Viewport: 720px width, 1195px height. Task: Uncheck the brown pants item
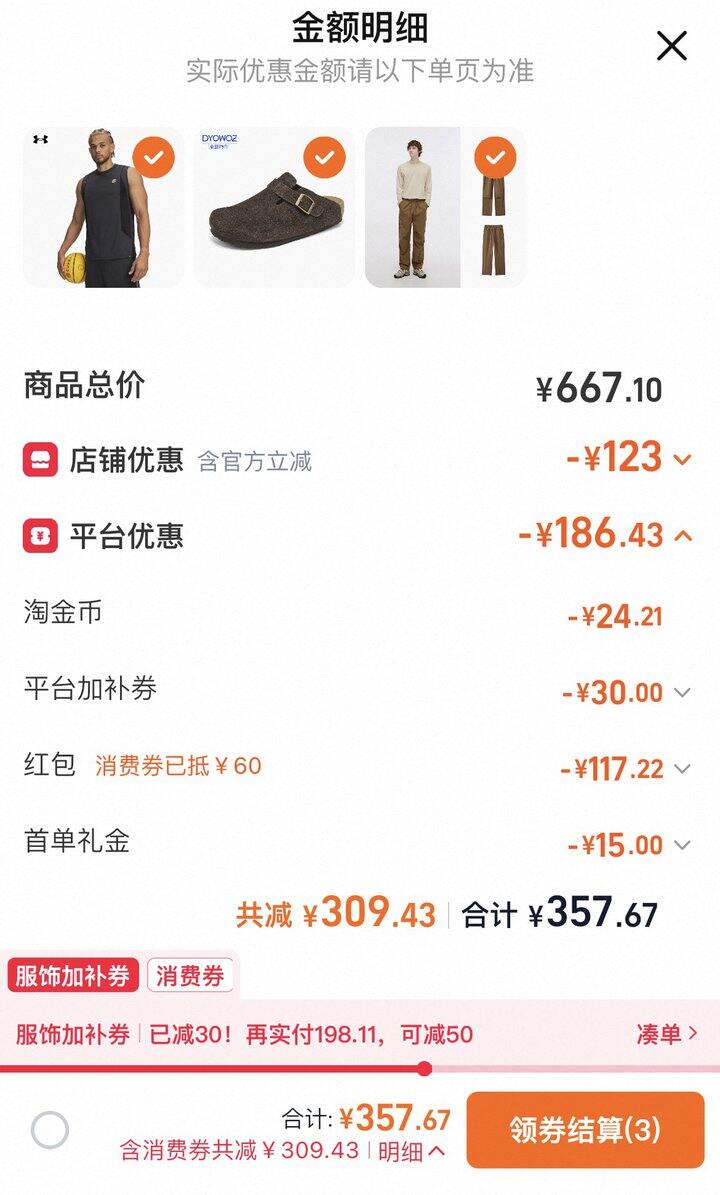pyautogui.click(x=495, y=157)
